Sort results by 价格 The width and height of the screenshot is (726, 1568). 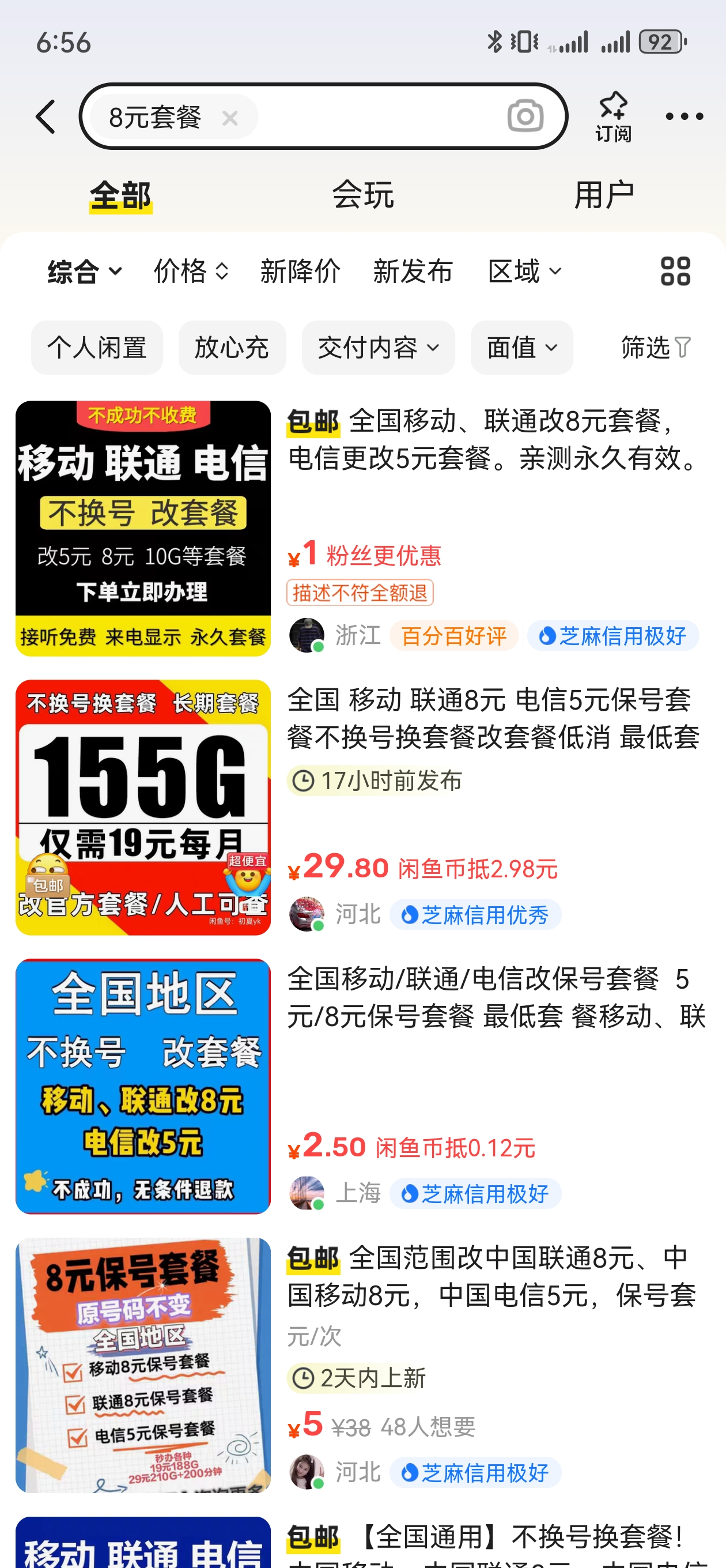[x=191, y=272]
